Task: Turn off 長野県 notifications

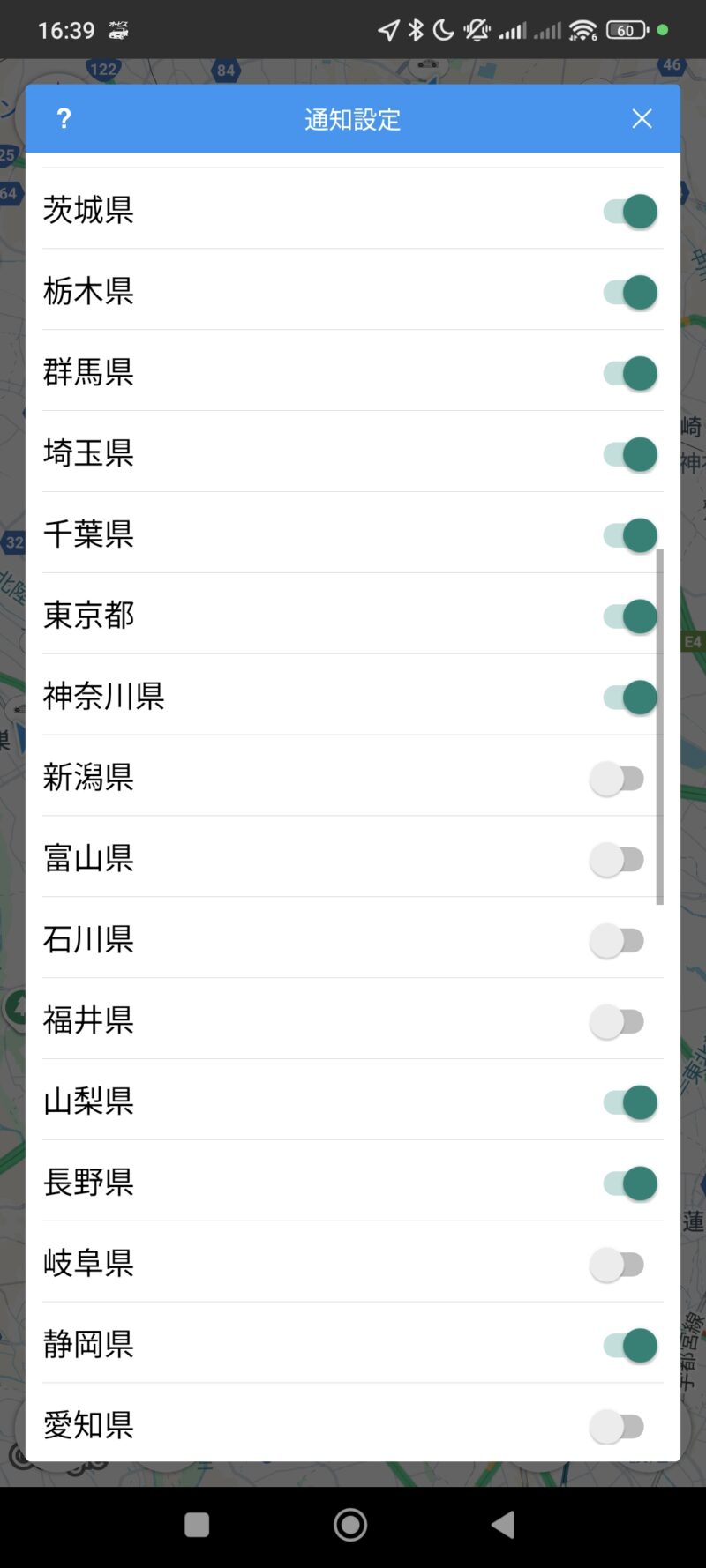Action: [x=630, y=1183]
